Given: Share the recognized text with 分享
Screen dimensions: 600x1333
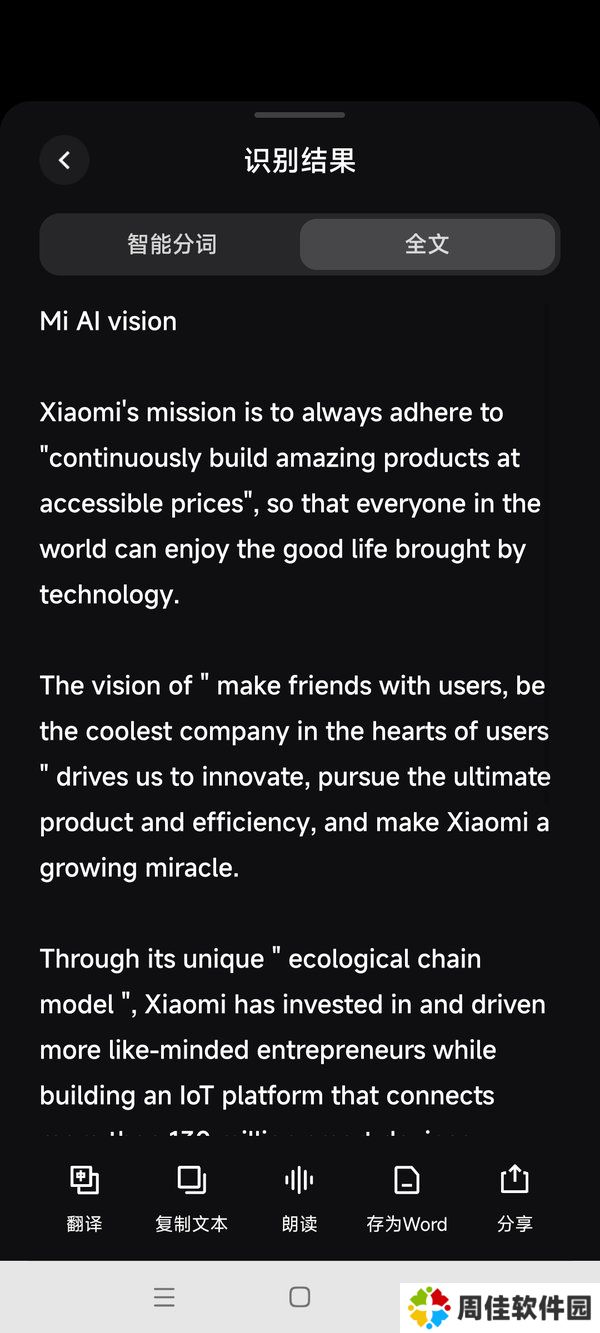Looking at the screenshot, I should [x=514, y=1197].
